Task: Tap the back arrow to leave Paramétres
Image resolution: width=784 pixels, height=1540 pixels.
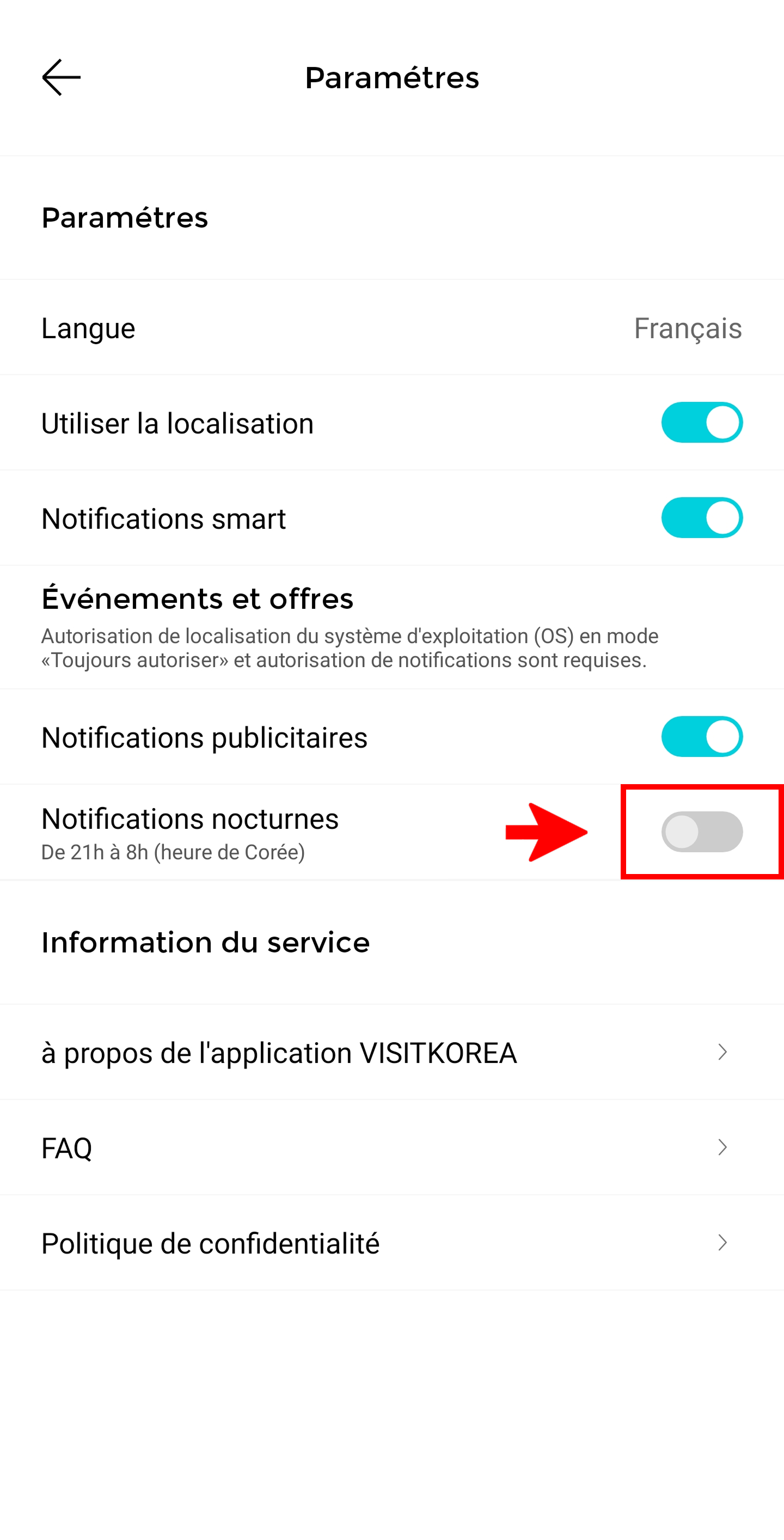Action: (x=60, y=77)
